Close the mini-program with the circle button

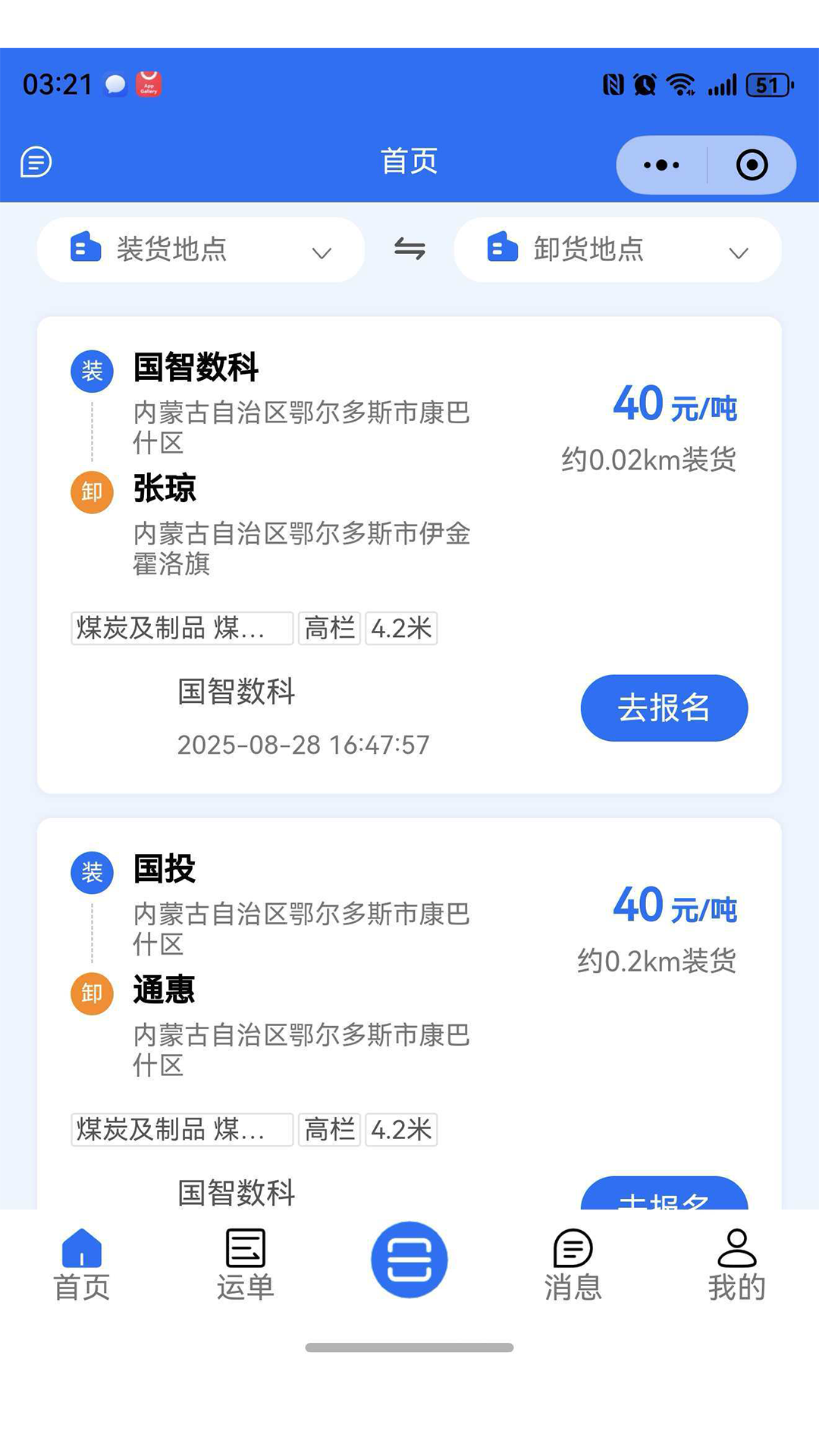752,165
